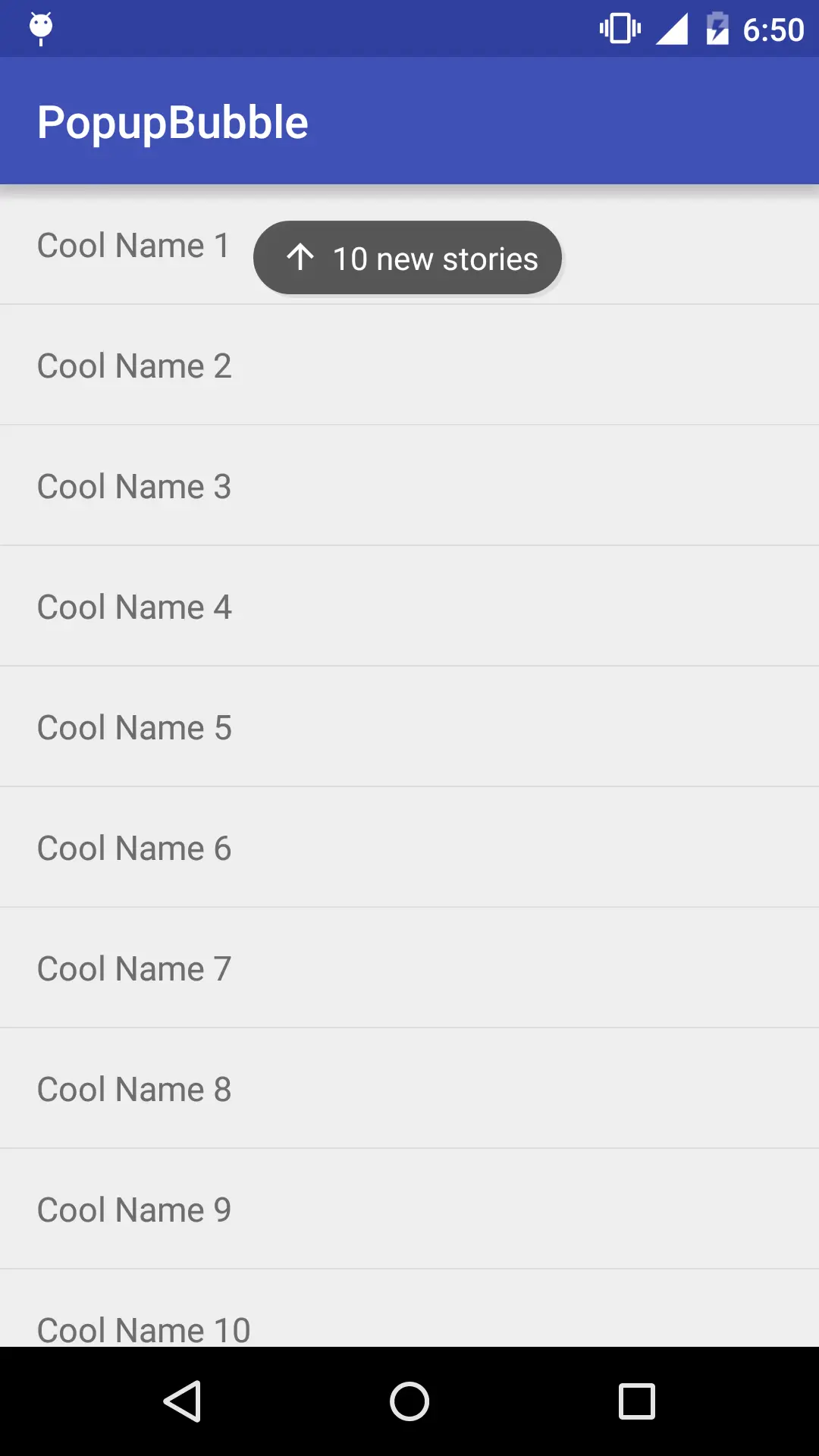Return to the home screen
The height and width of the screenshot is (1456, 819).
pos(409,1401)
